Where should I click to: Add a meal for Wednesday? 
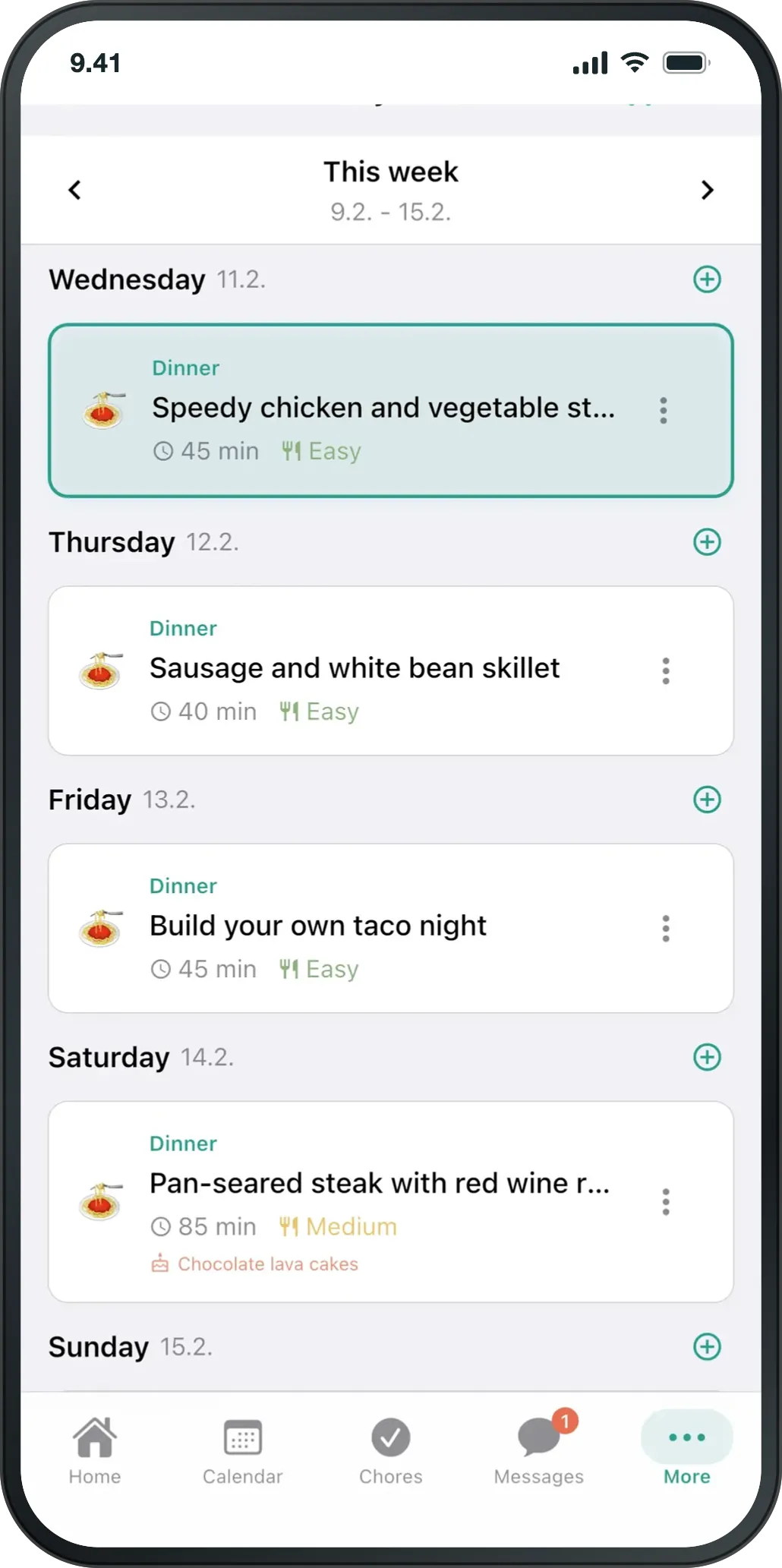click(x=707, y=279)
